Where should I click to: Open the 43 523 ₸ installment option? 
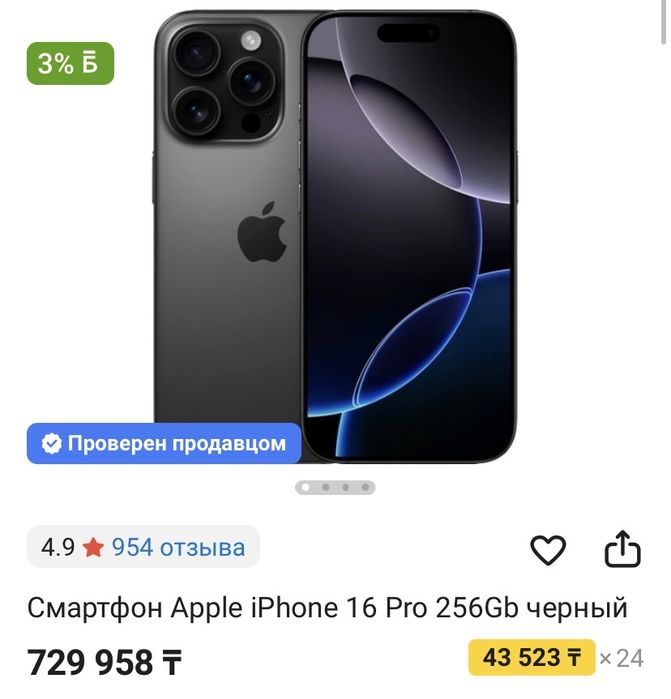coord(532,658)
